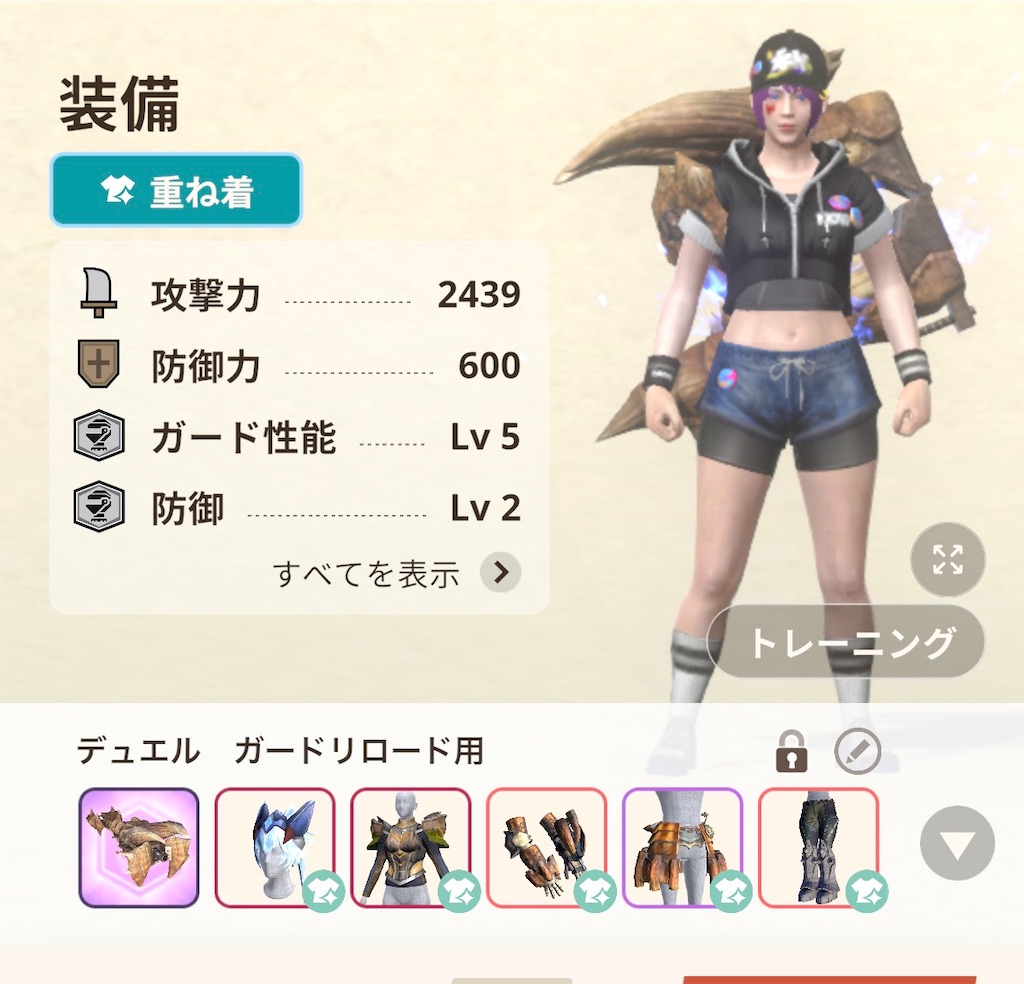Select the blue helmet armor slot

275,848
